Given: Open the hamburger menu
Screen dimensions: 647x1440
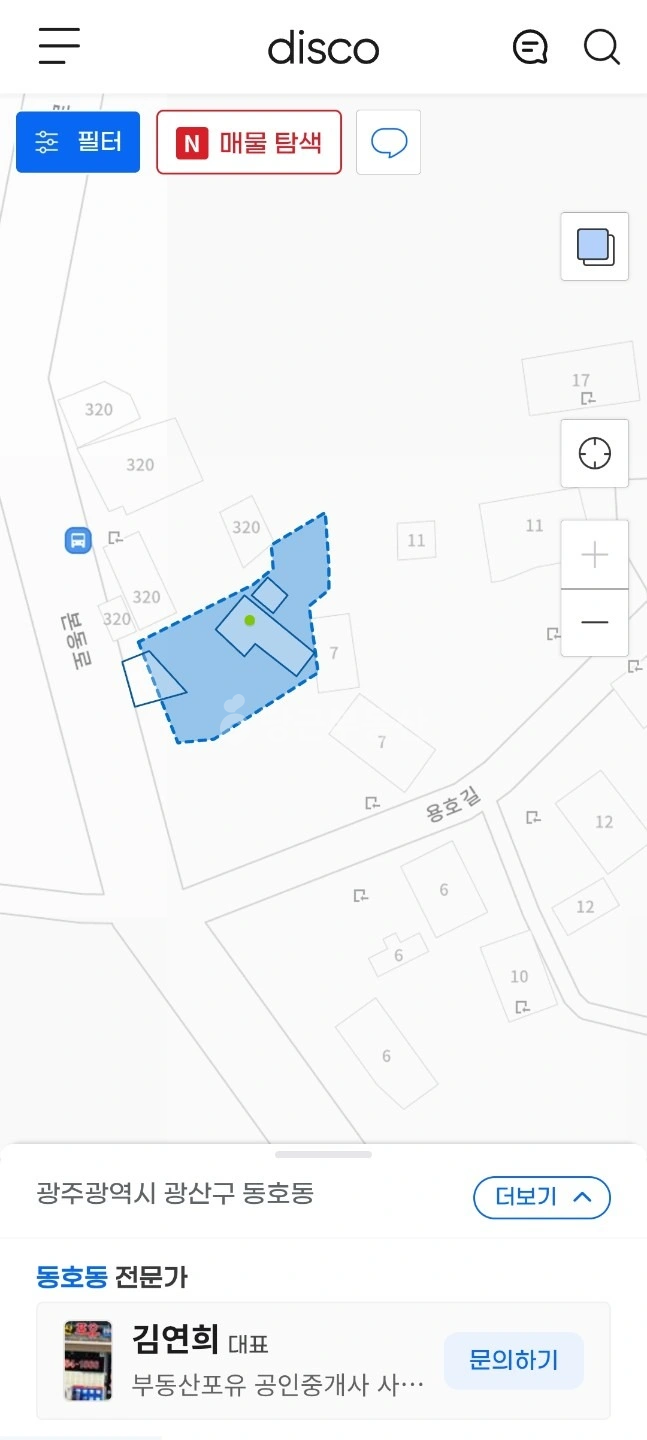Looking at the screenshot, I should 59,47.
